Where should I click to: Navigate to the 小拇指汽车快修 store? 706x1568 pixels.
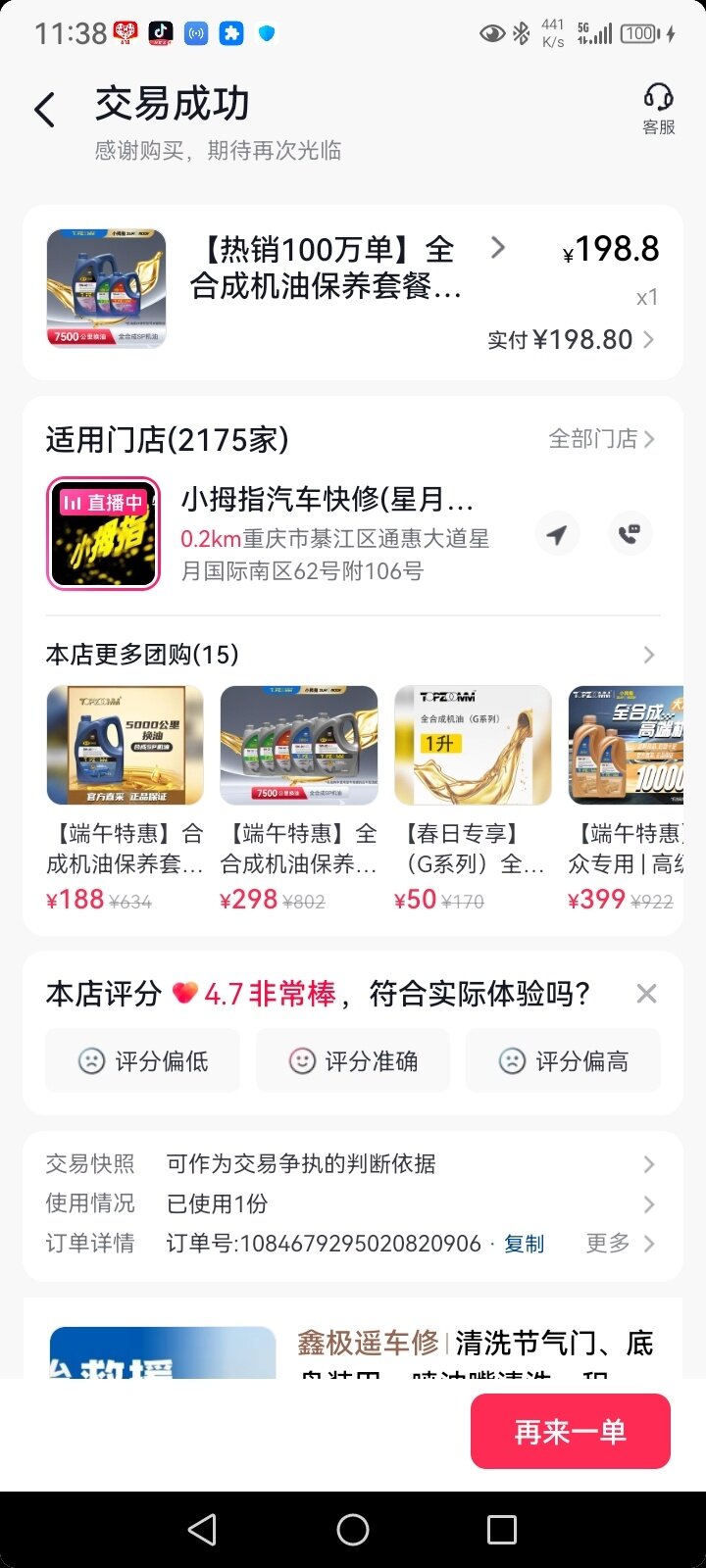click(557, 534)
